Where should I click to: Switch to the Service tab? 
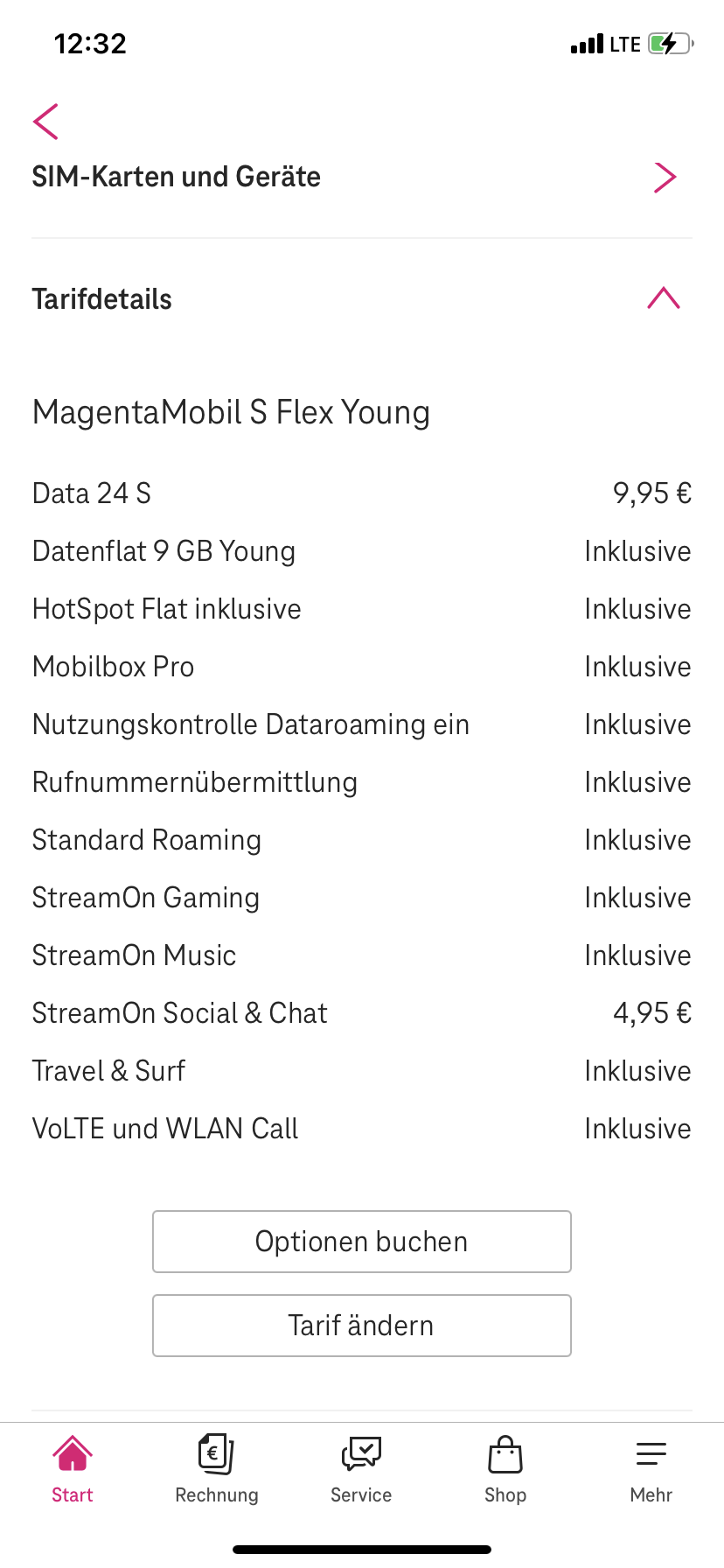point(361,1470)
